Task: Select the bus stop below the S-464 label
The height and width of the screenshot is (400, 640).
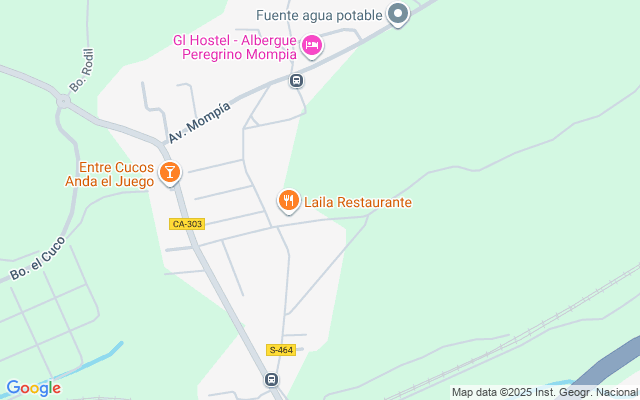Action: 271,380
